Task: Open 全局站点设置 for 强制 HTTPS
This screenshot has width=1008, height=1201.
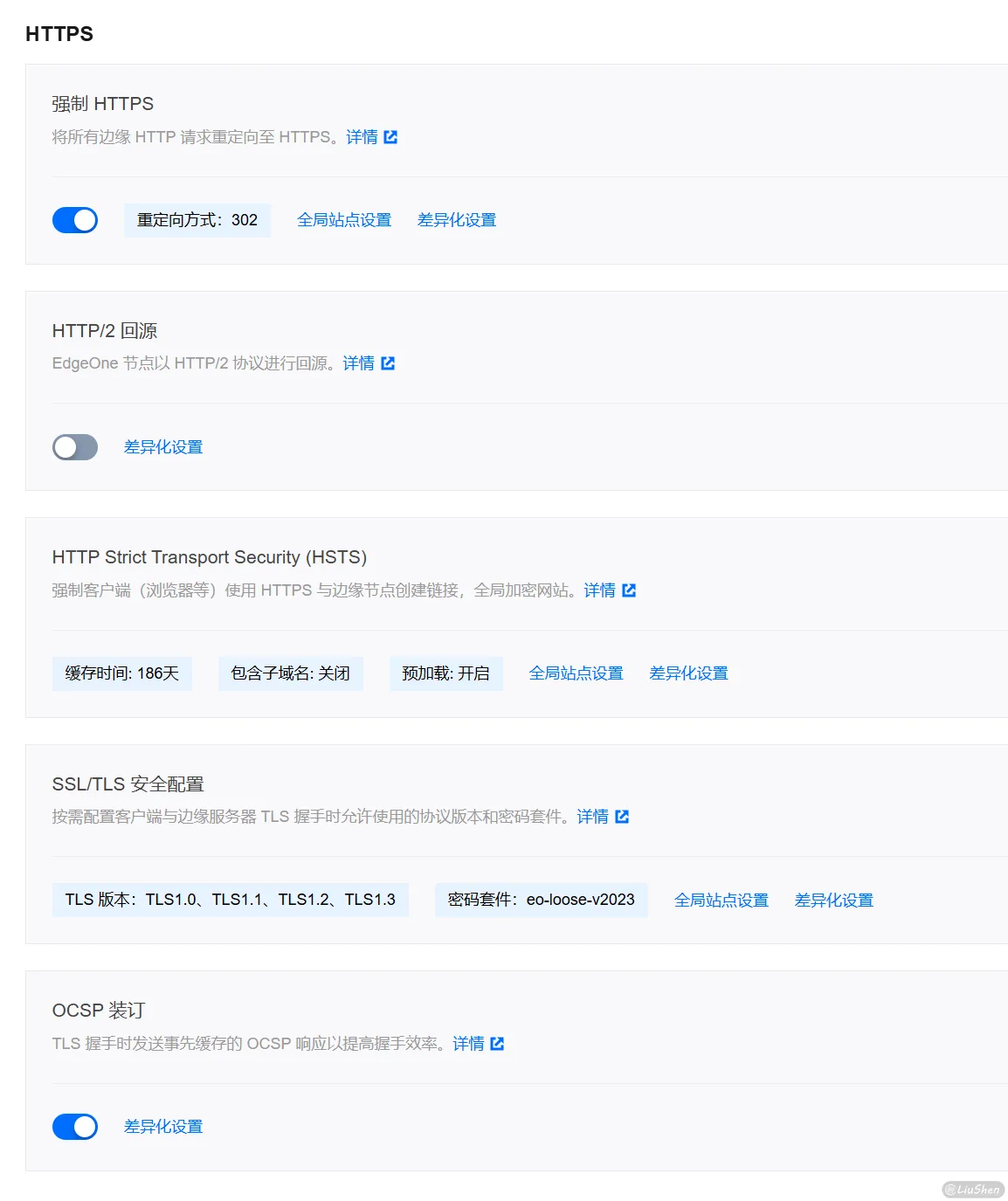Action: tap(344, 219)
